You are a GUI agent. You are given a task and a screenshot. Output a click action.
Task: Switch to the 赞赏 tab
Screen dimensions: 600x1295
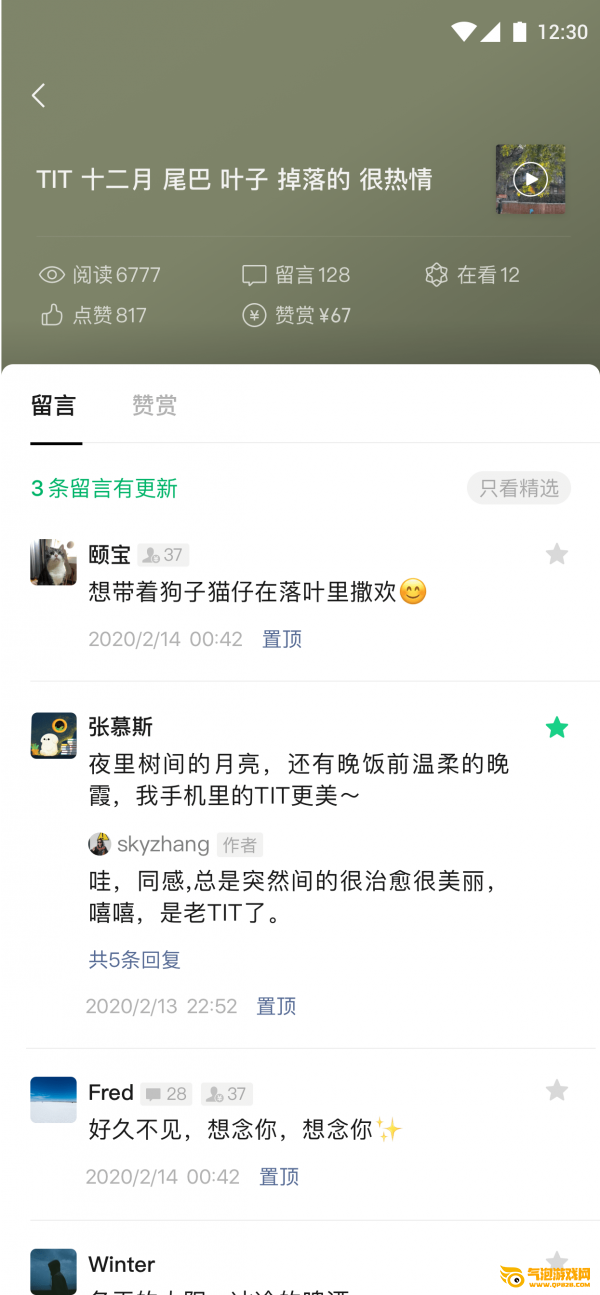coord(154,405)
